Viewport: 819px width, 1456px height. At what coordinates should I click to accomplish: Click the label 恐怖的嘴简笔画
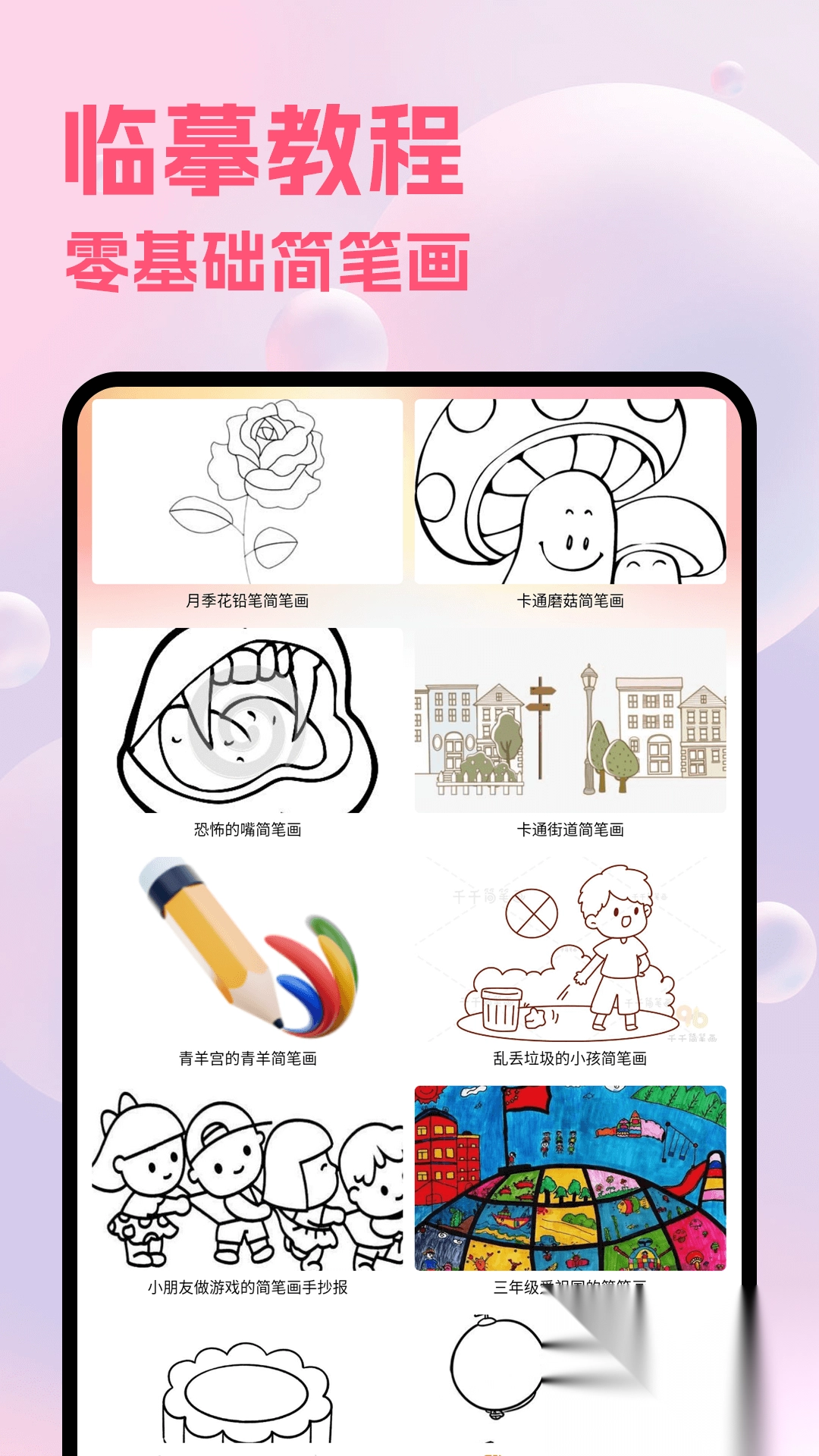[x=248, y=830]
